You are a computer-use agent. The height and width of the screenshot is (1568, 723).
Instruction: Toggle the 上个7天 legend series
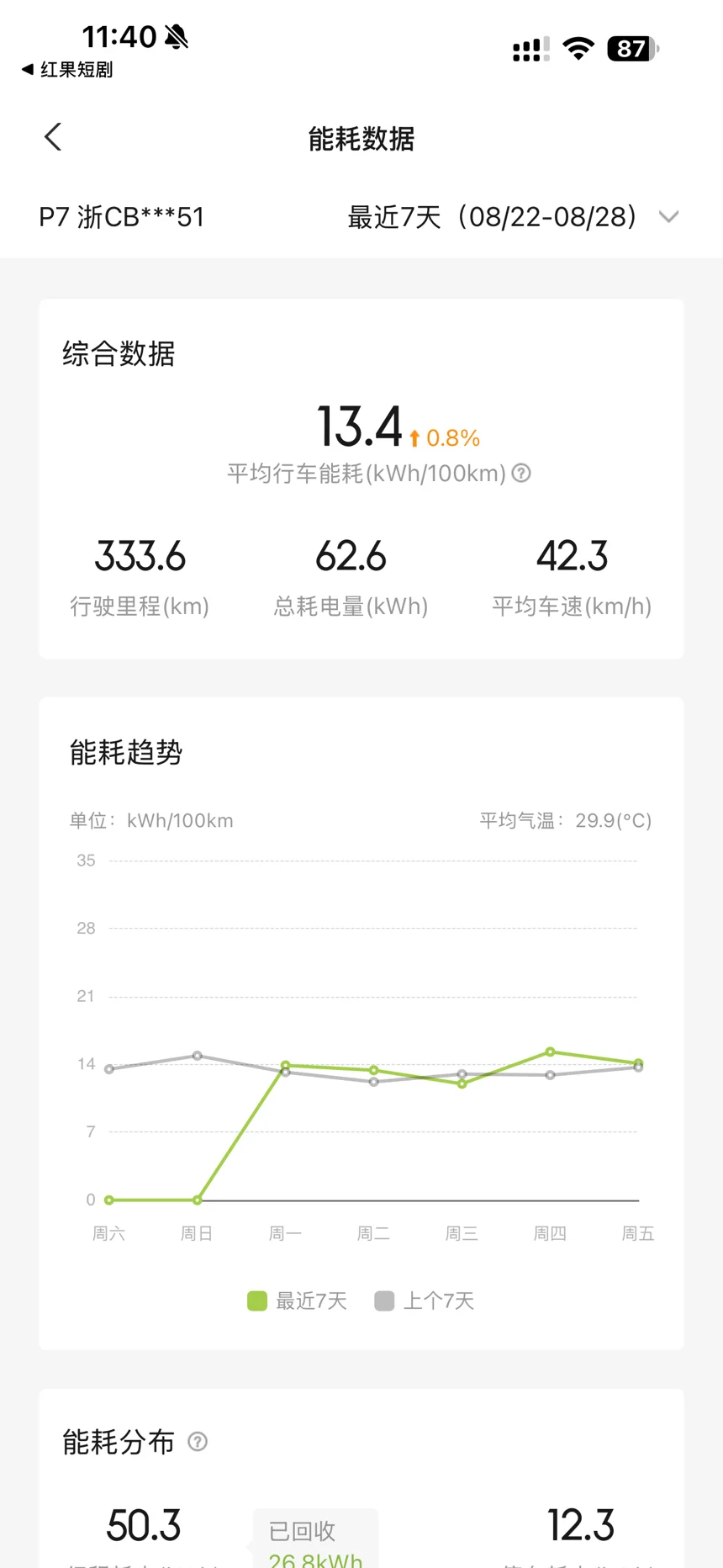click(425, 1300)
